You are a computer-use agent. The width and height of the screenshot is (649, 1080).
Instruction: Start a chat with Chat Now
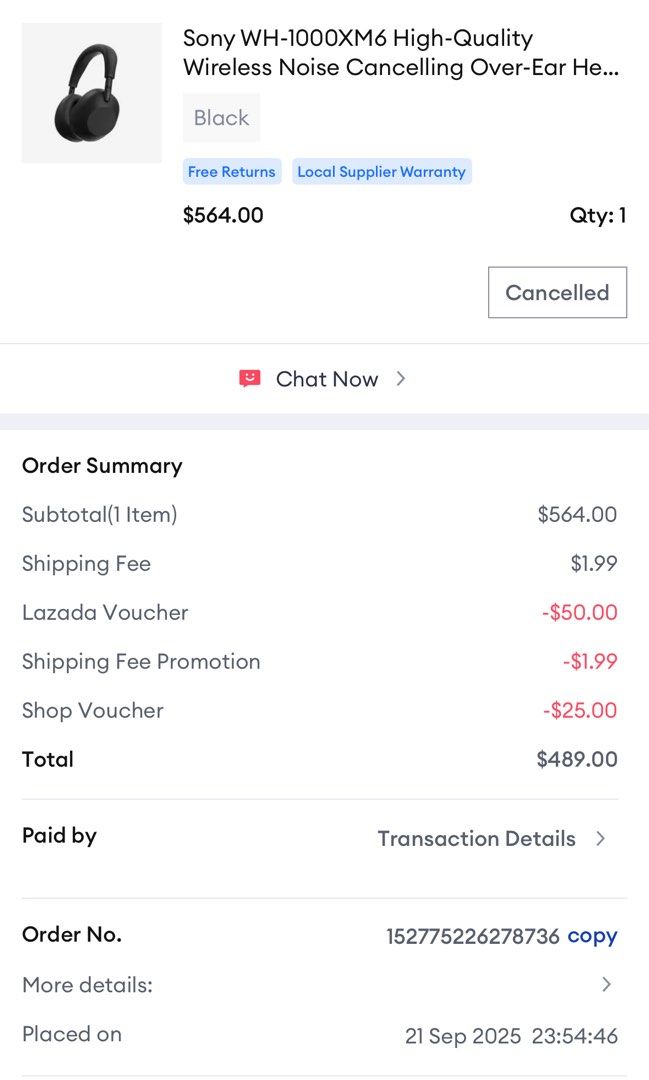point(324,379)
